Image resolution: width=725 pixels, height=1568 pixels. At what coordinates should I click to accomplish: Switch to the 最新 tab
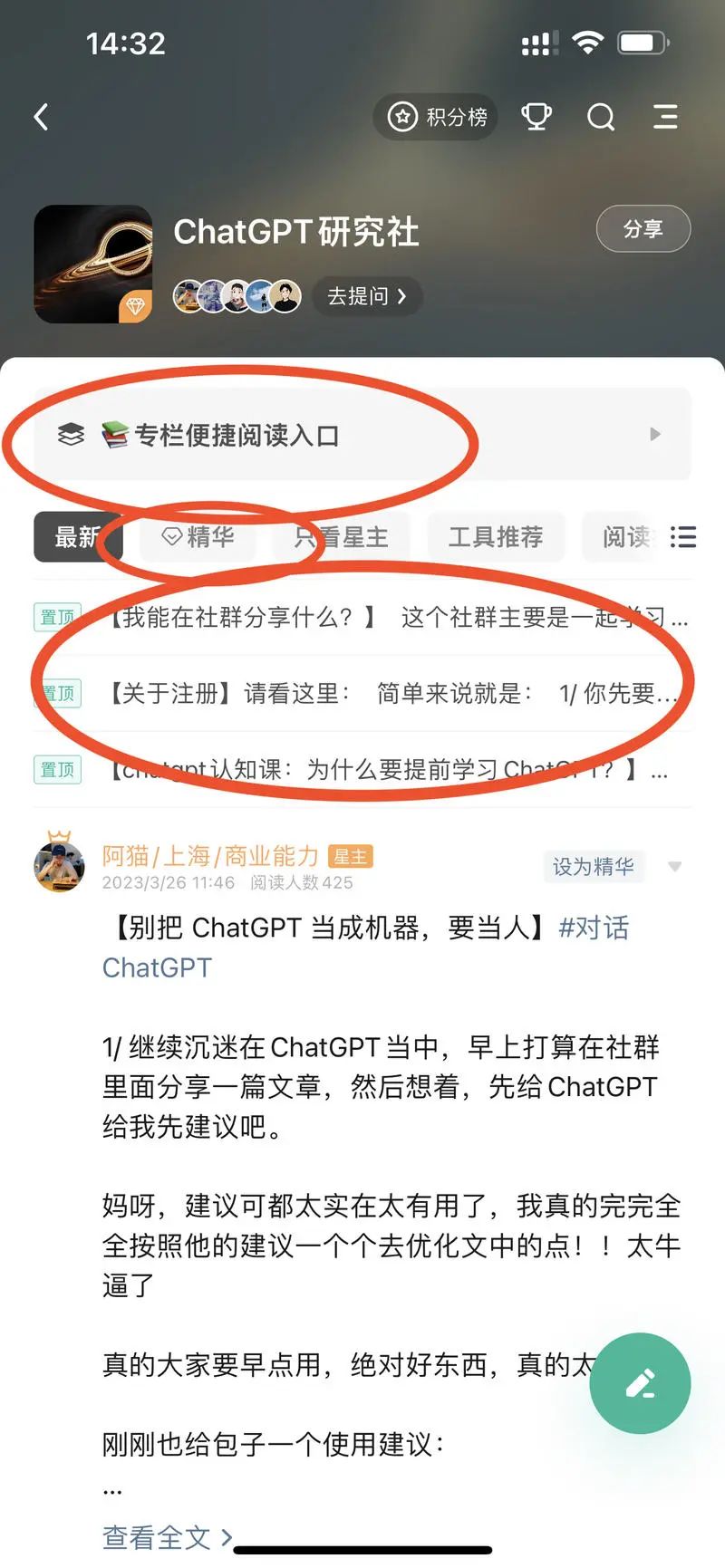pyautogui.click(x=76, y=537)
